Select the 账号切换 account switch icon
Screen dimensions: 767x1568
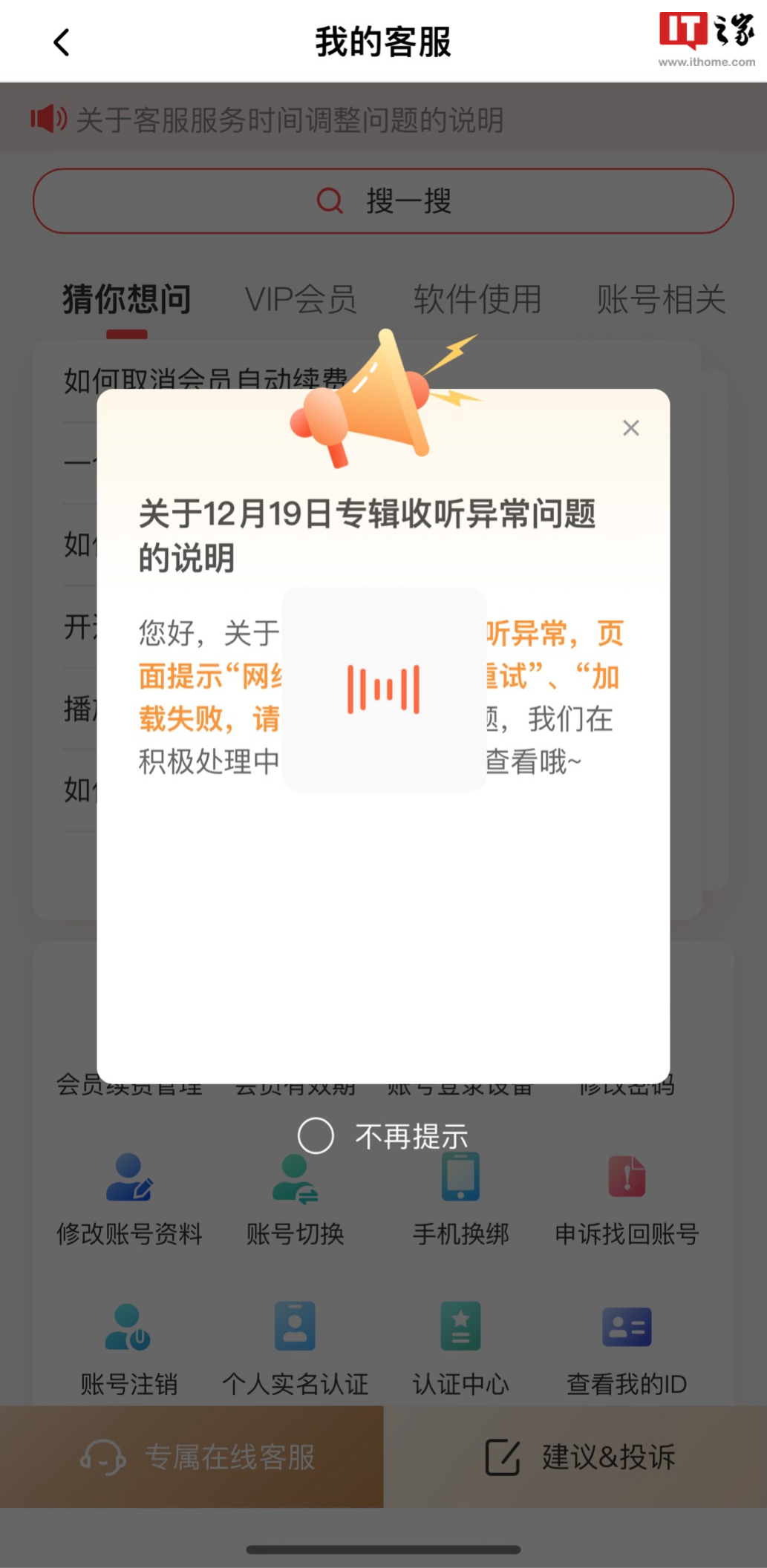coord(294,1187)
